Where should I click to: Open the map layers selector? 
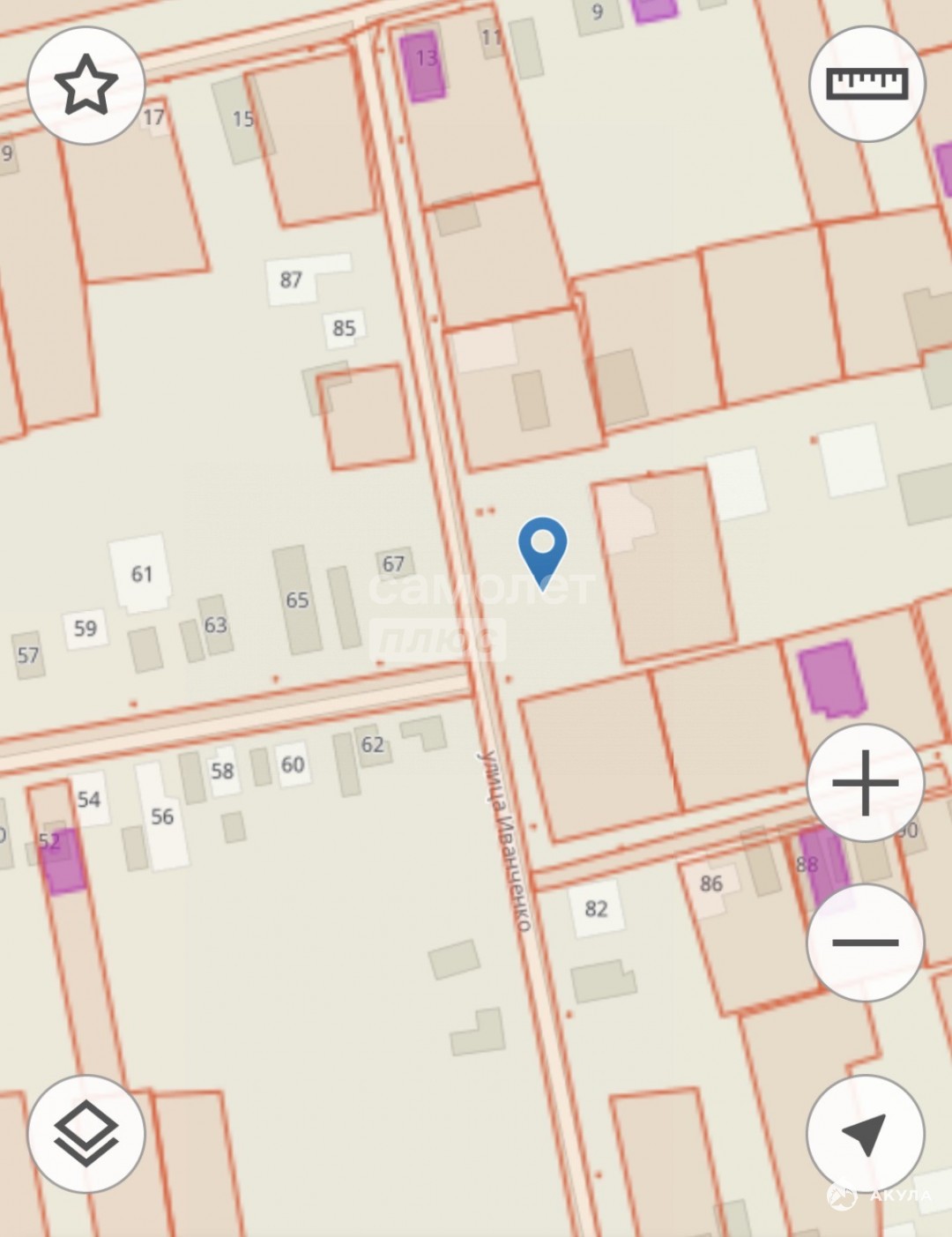pyautogui.click(x=86, y=1134)
